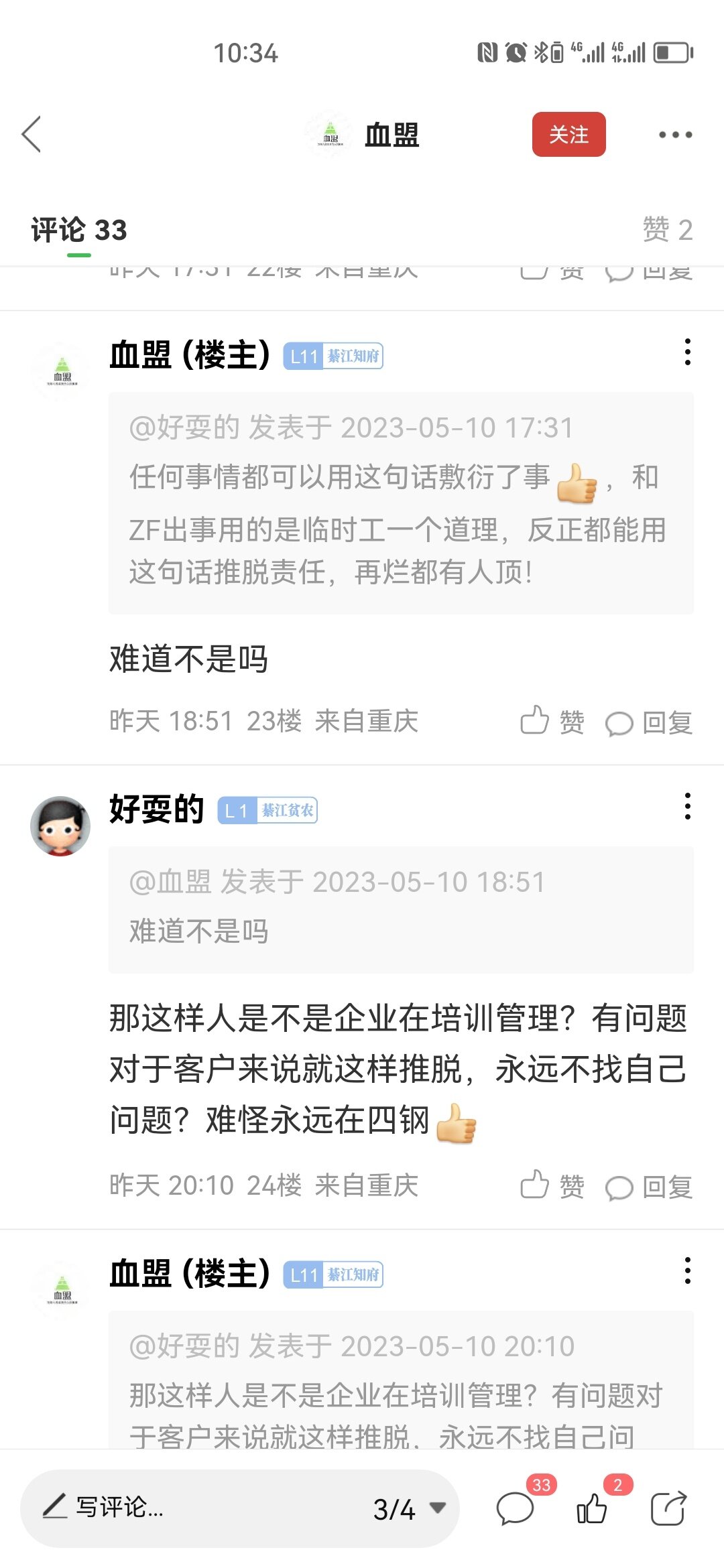The image size is (724, 1568).
Task: Switch to the 赞 2 tab
Action: [667, 230]
